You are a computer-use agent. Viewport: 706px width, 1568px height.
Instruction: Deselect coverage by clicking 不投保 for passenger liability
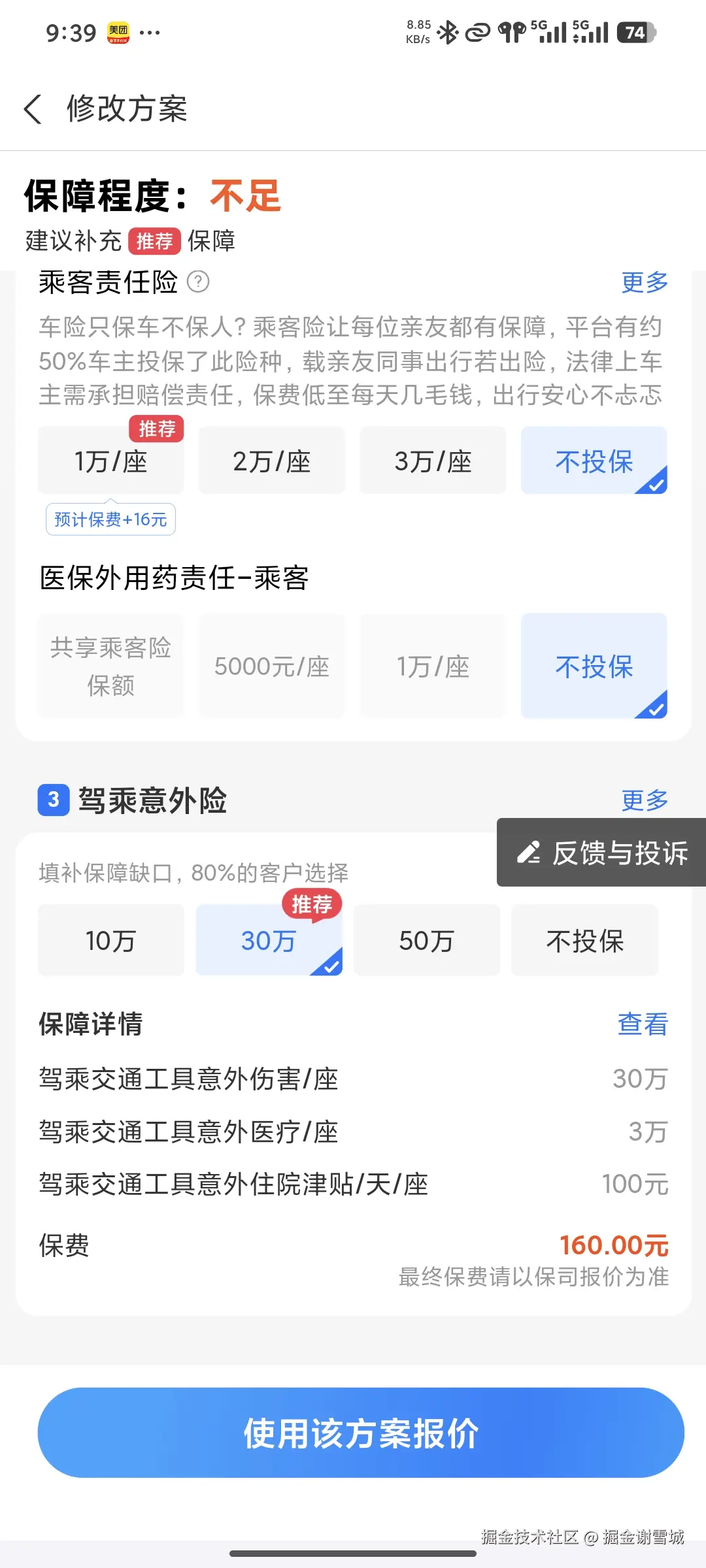tap(594, 461)
